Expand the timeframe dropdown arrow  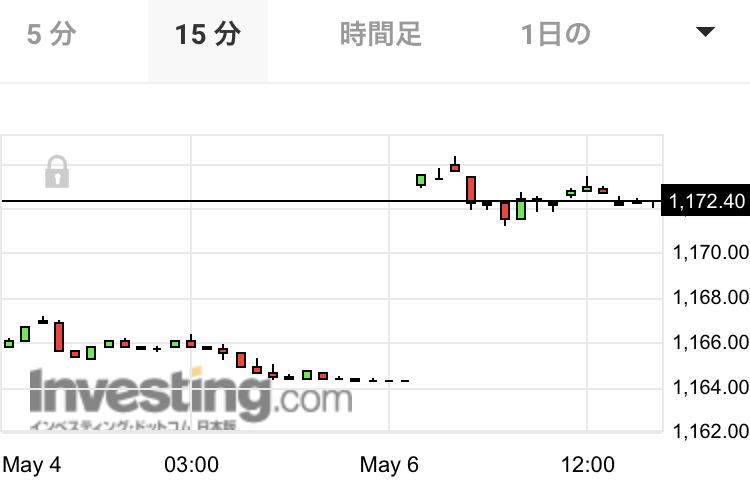(705, 32)
